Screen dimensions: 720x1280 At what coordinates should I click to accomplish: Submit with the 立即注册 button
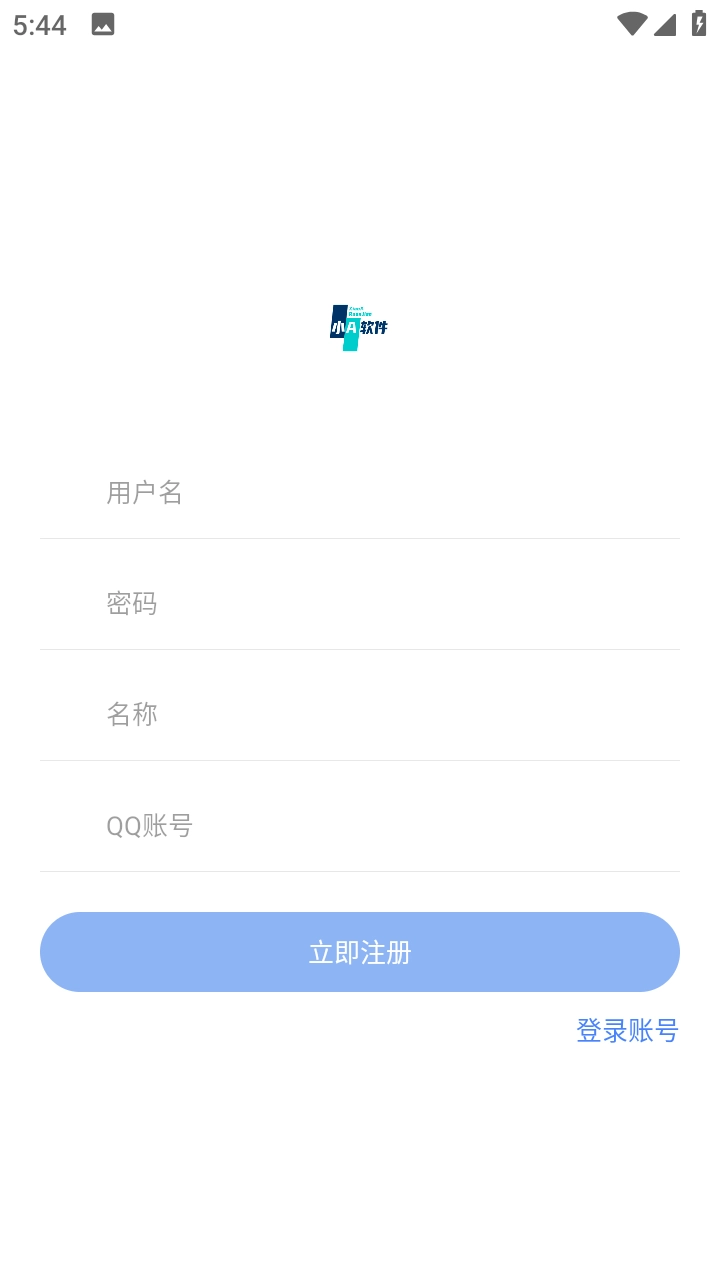coord(360,952)
